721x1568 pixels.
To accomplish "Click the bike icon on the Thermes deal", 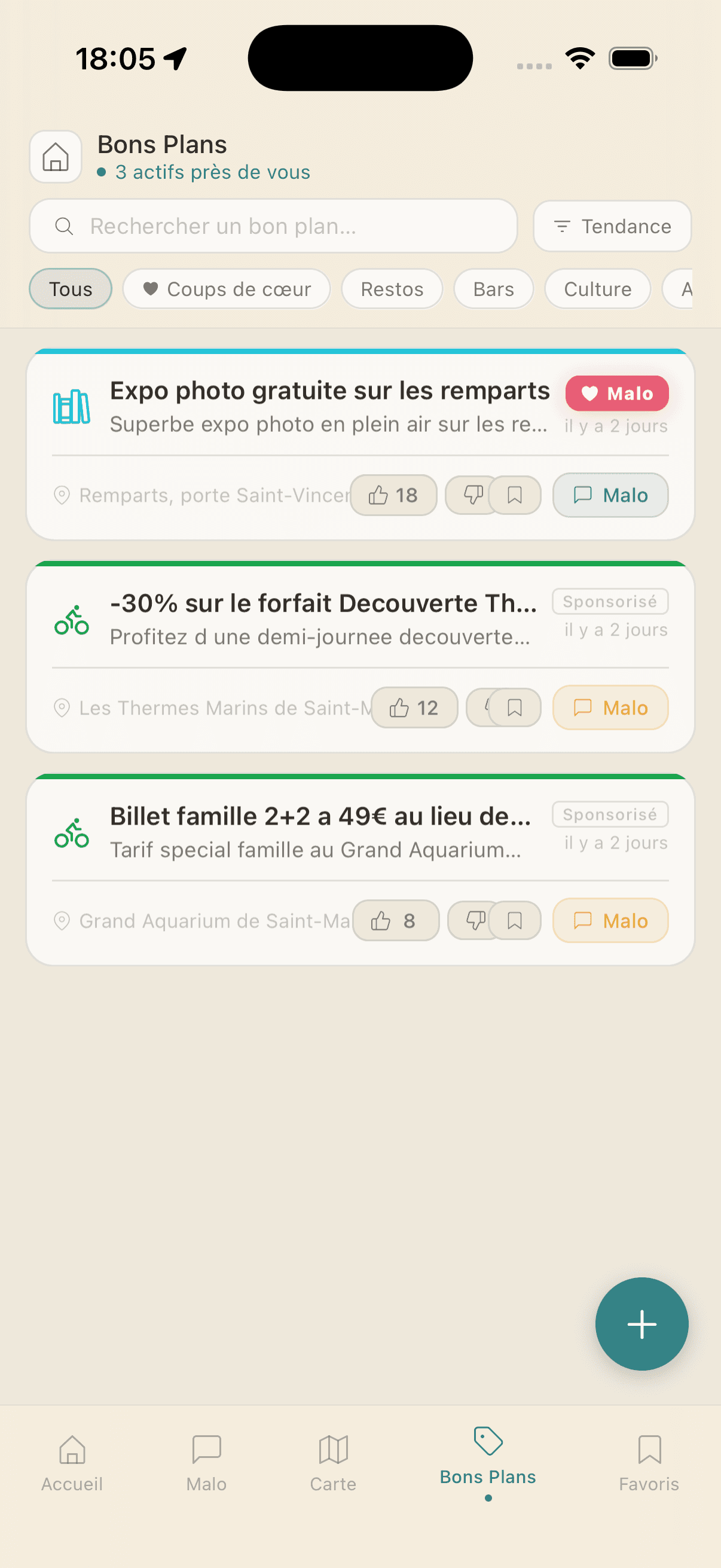I will click(x=72, y=621).
